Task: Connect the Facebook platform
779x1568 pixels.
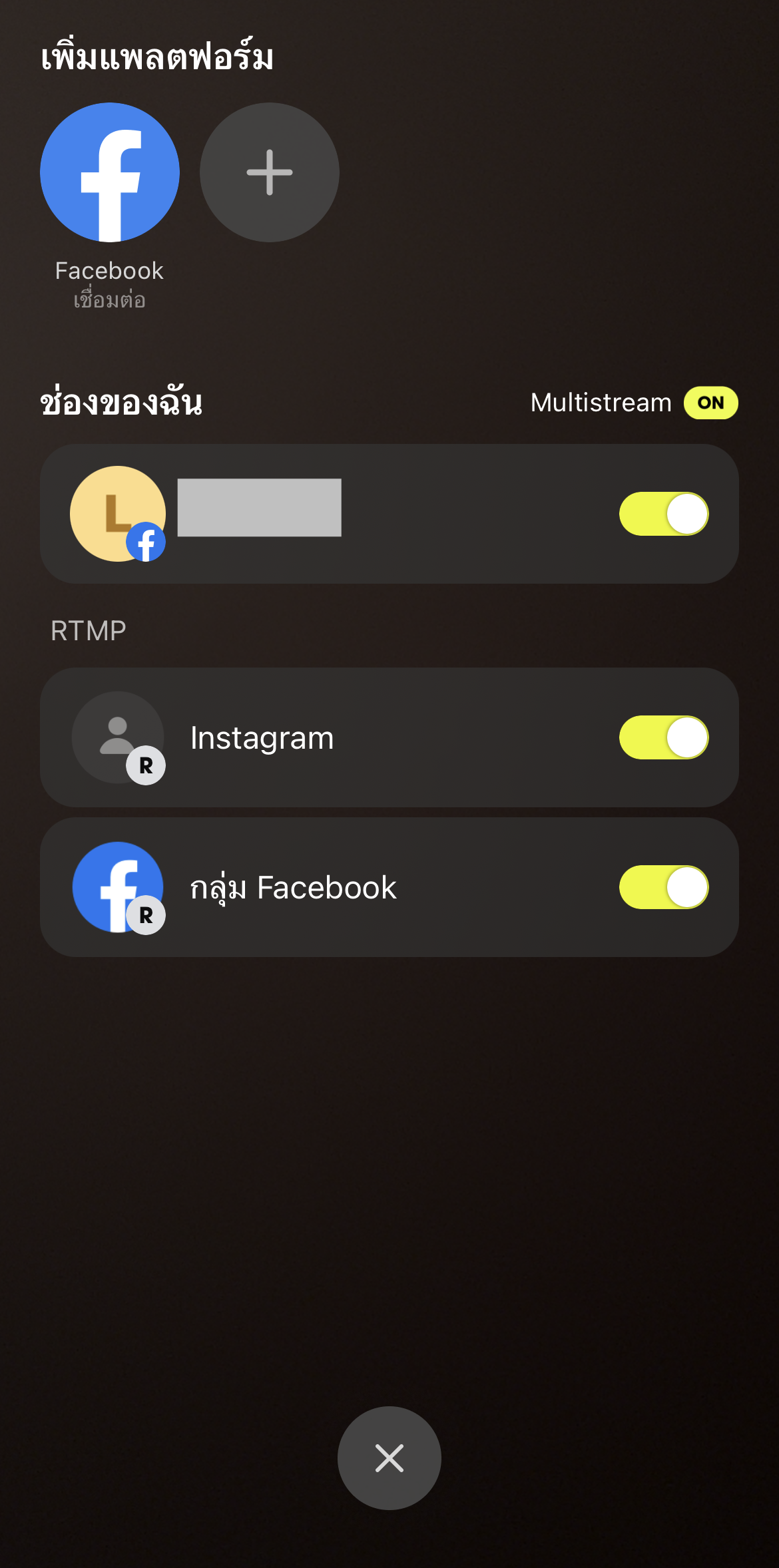Action: (110, 172)
